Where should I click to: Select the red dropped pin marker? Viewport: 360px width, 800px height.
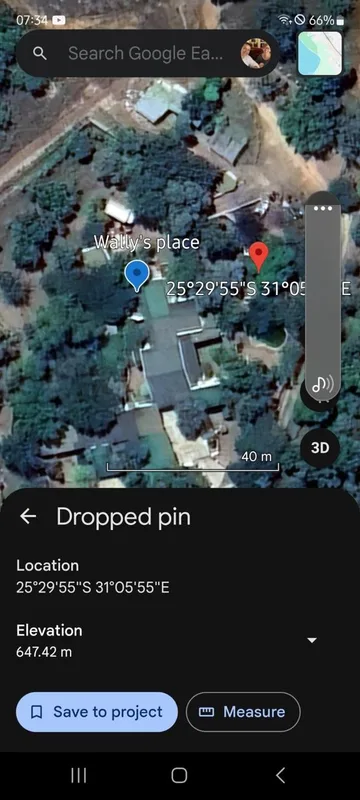coord(259,257)
